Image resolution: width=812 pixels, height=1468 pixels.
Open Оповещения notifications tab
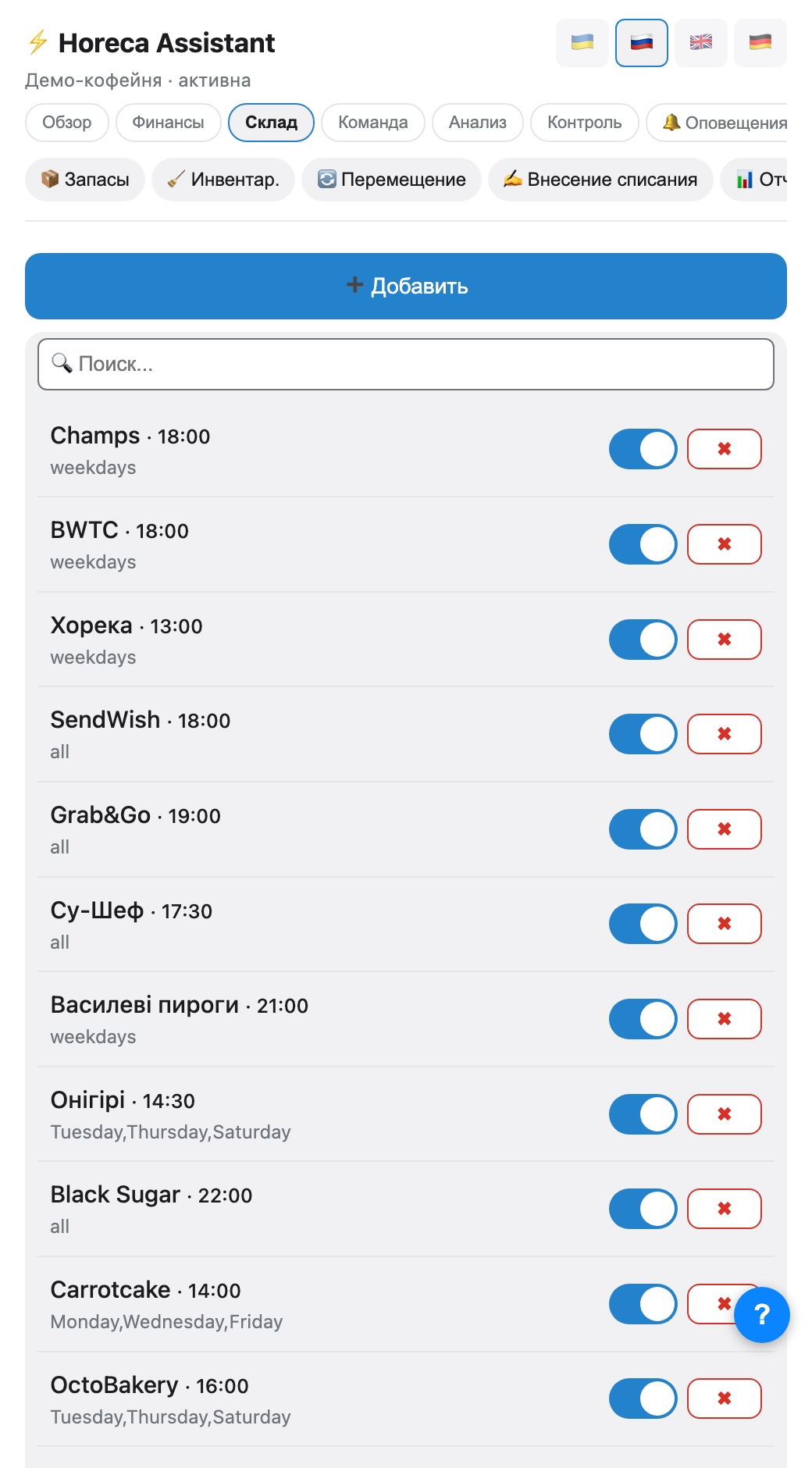click(718, 123)
